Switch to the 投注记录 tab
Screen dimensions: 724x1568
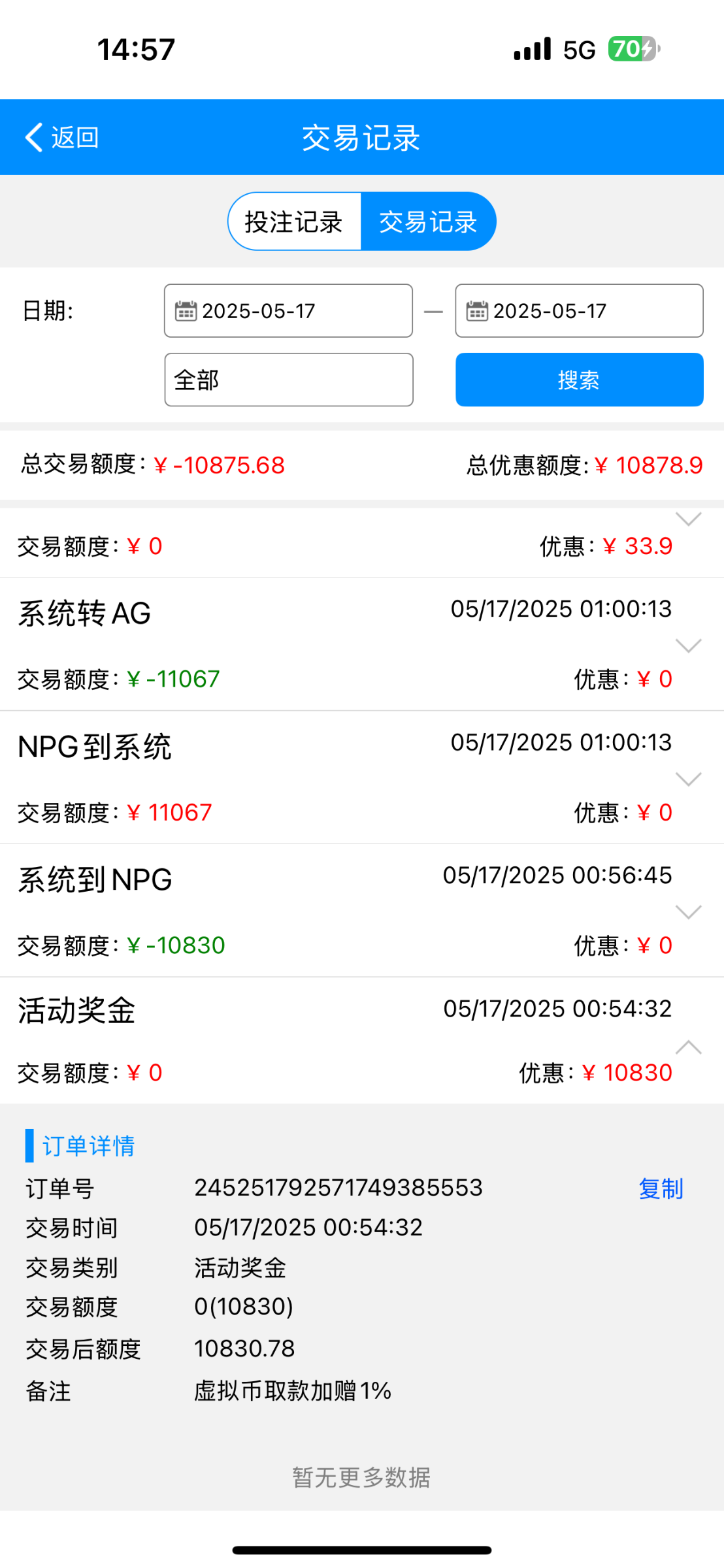pyautogui.click(x=294, y=222)
